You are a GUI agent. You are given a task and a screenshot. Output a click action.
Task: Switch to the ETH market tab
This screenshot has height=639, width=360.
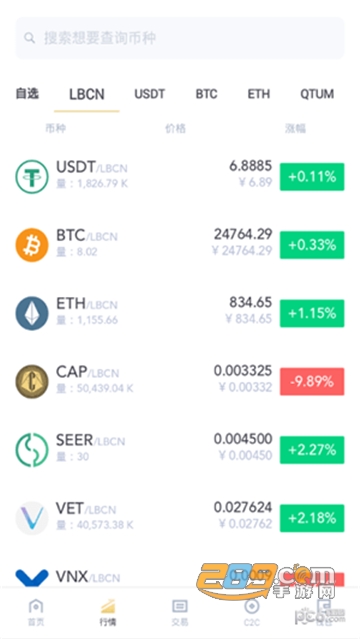(x=258, y=94)
